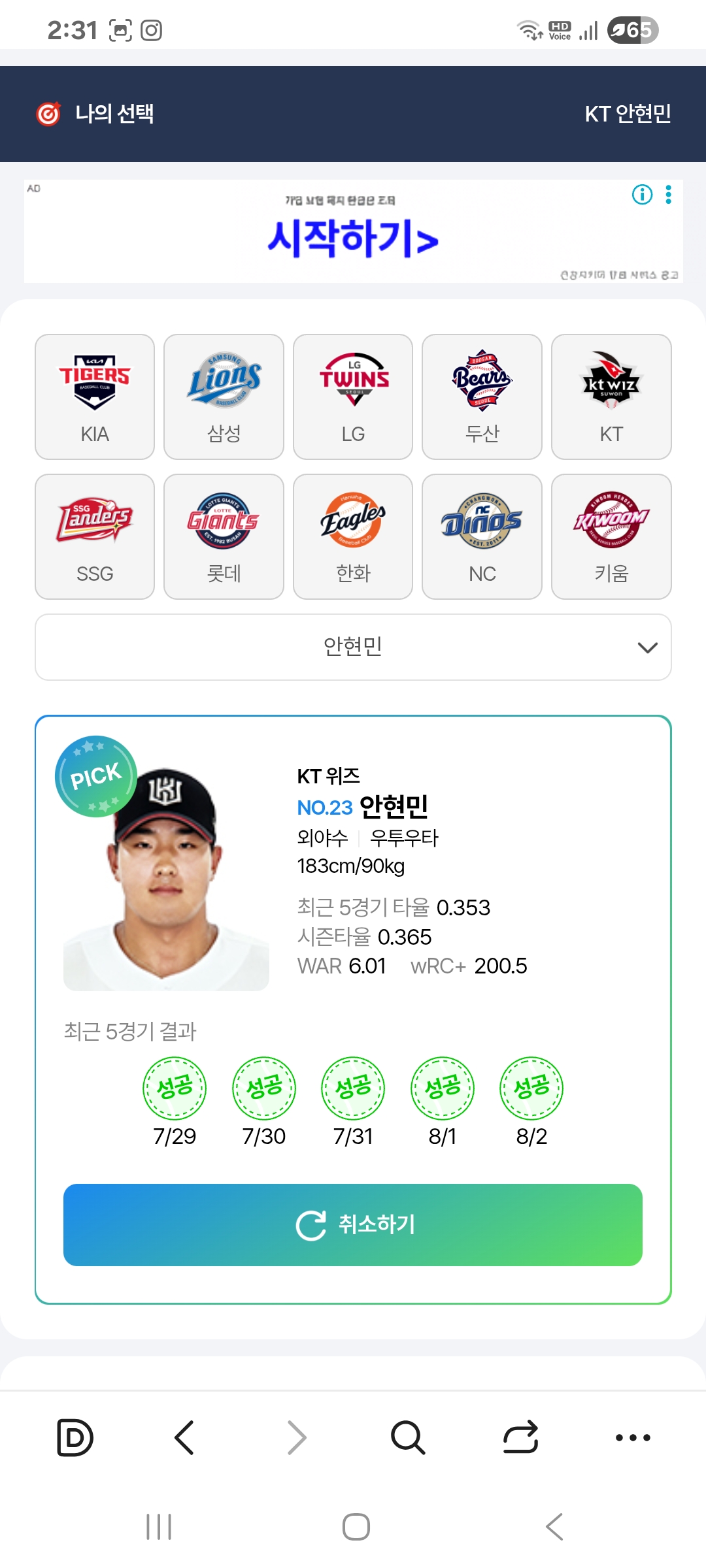Select the NC Dinos team
This screenshot has width=706, height=1568.
pyautogui.click(x=482, y=536)
